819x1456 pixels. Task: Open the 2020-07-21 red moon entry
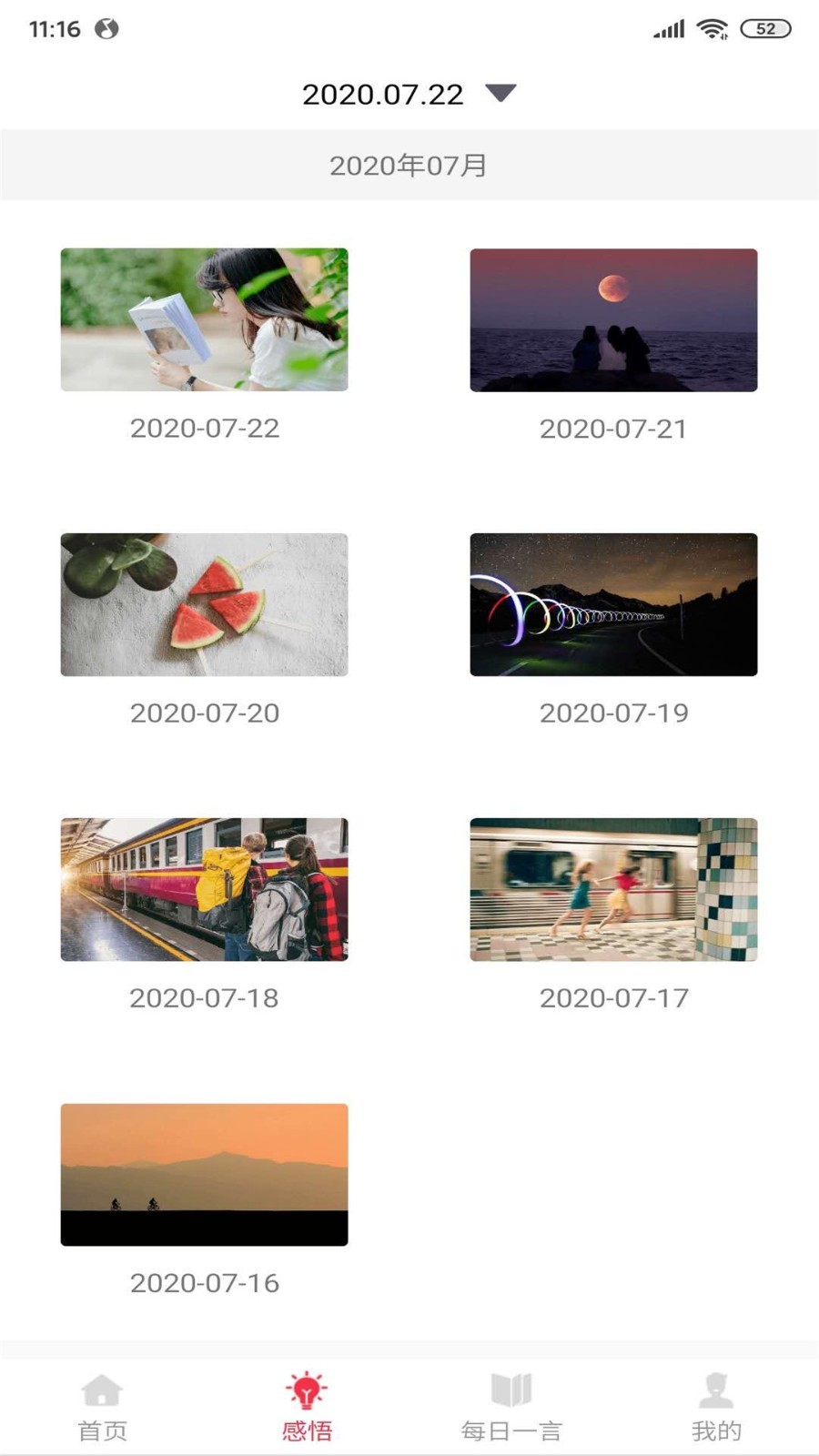613,319
